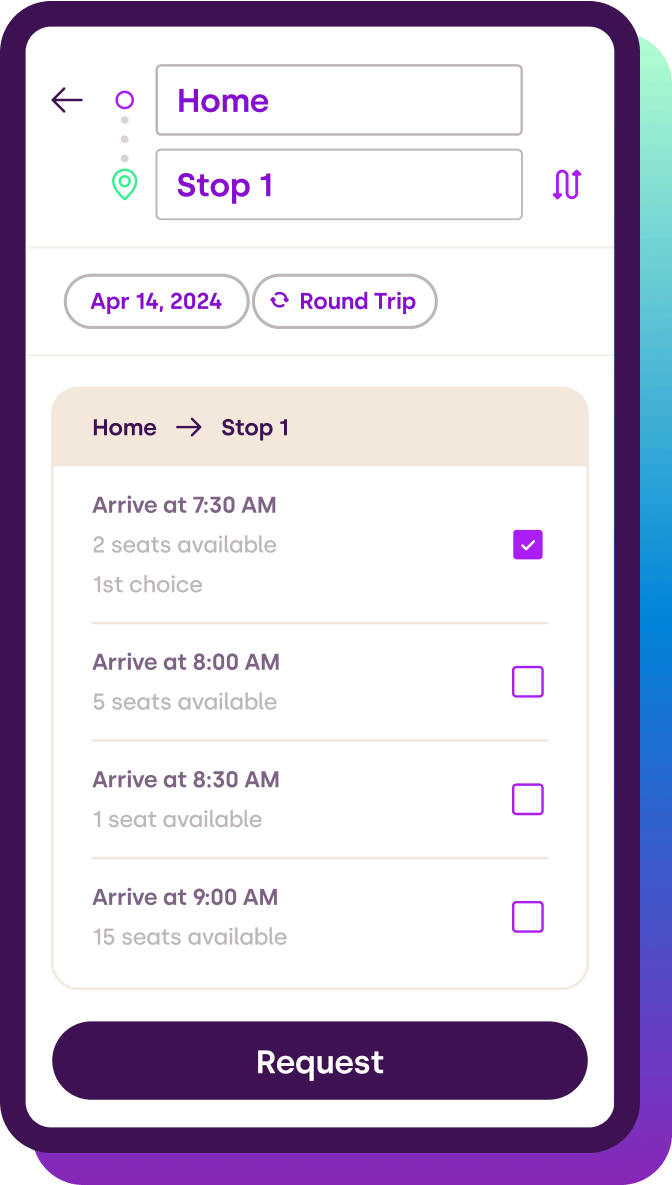
Task: Select the 8:00 AM arrival checkbox
Action: click(527, 682)
